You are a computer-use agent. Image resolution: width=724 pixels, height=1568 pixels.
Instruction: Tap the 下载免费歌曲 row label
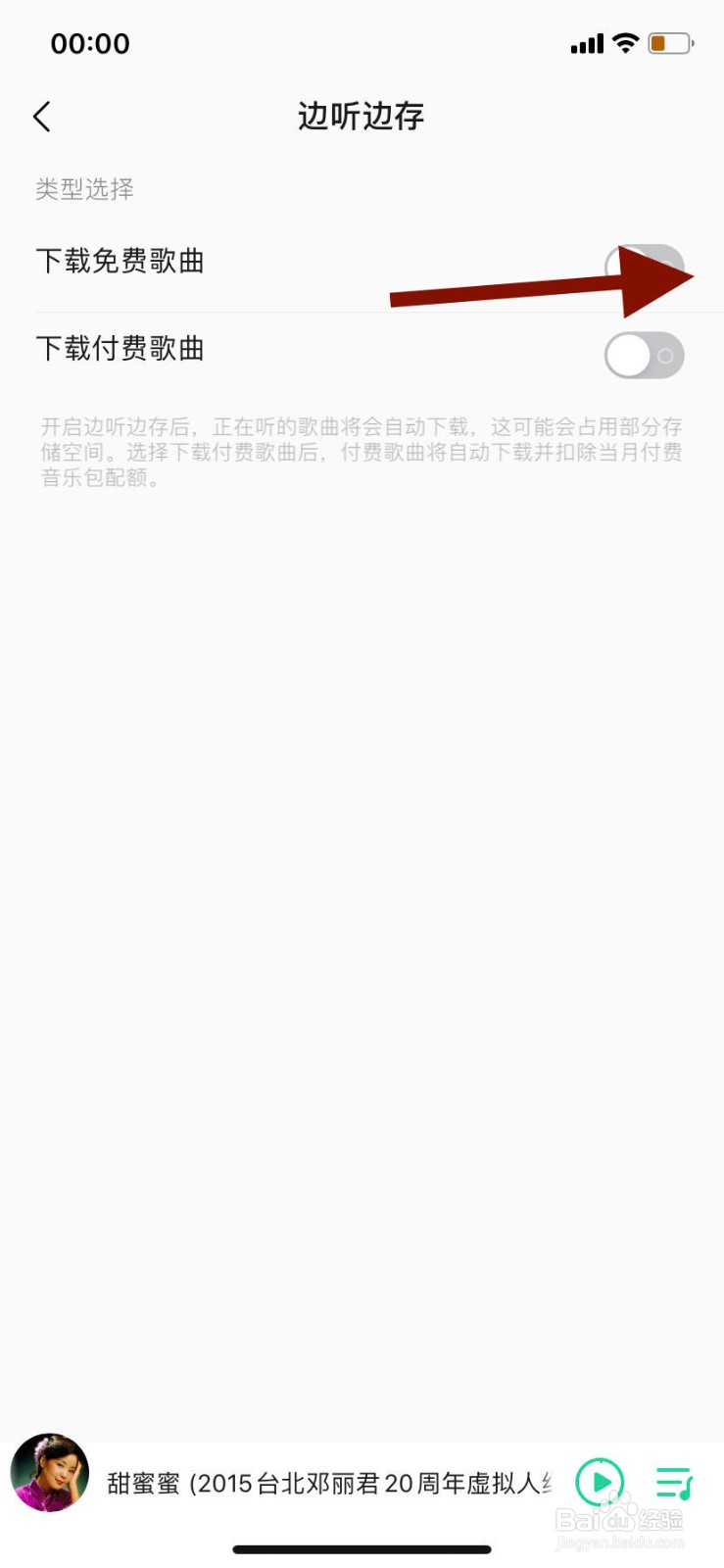coord(121,261)
